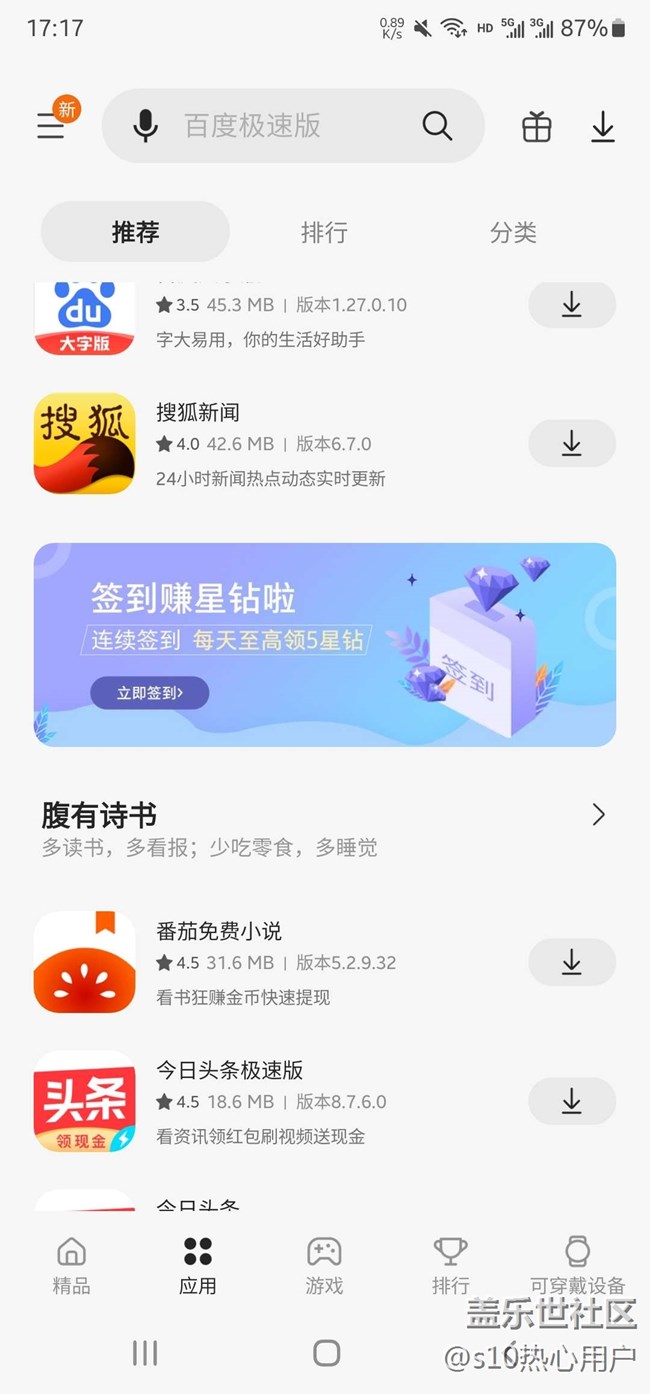Expand the 腹有诗书 section arrow
650x1394 pixels.
coord(598,815)
